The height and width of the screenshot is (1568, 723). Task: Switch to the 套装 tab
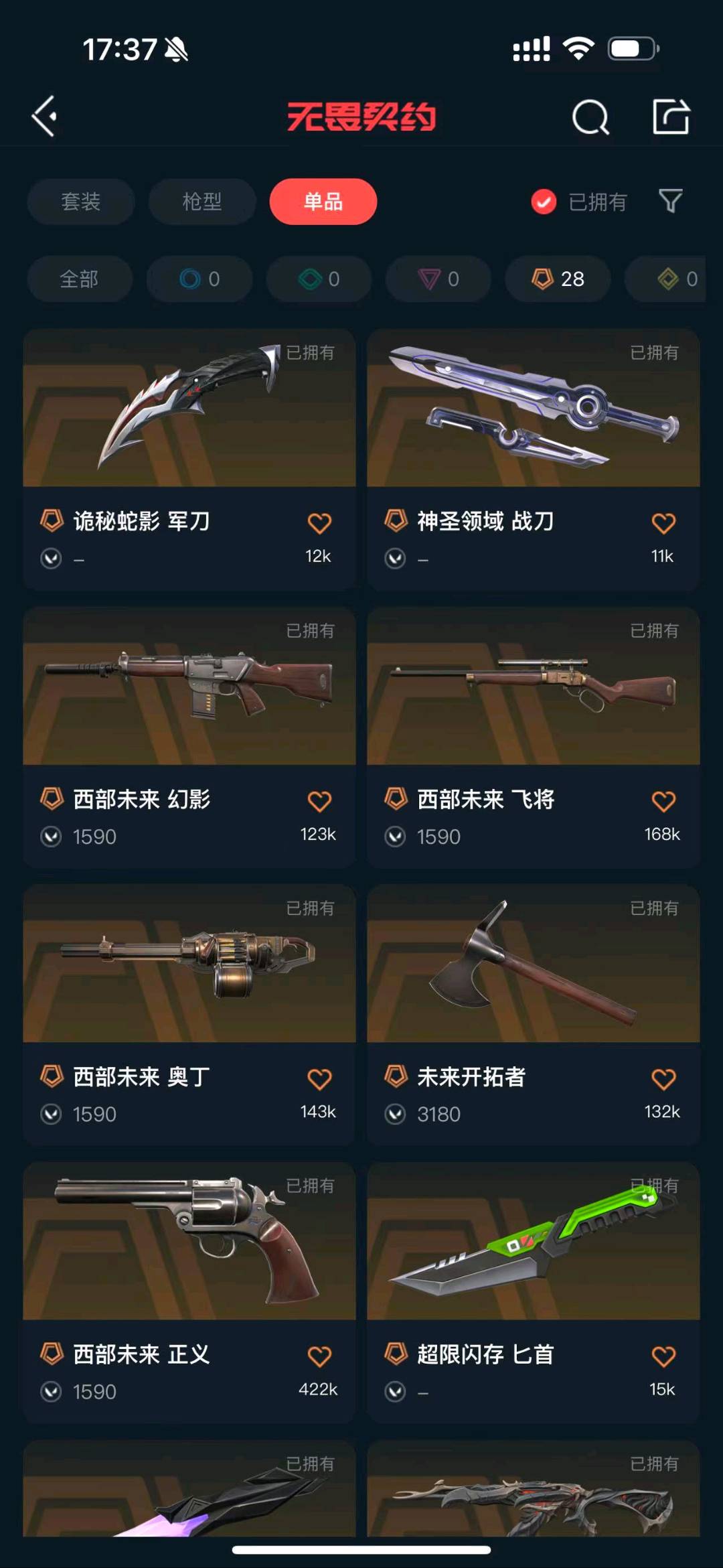click(x=81, y=202)
